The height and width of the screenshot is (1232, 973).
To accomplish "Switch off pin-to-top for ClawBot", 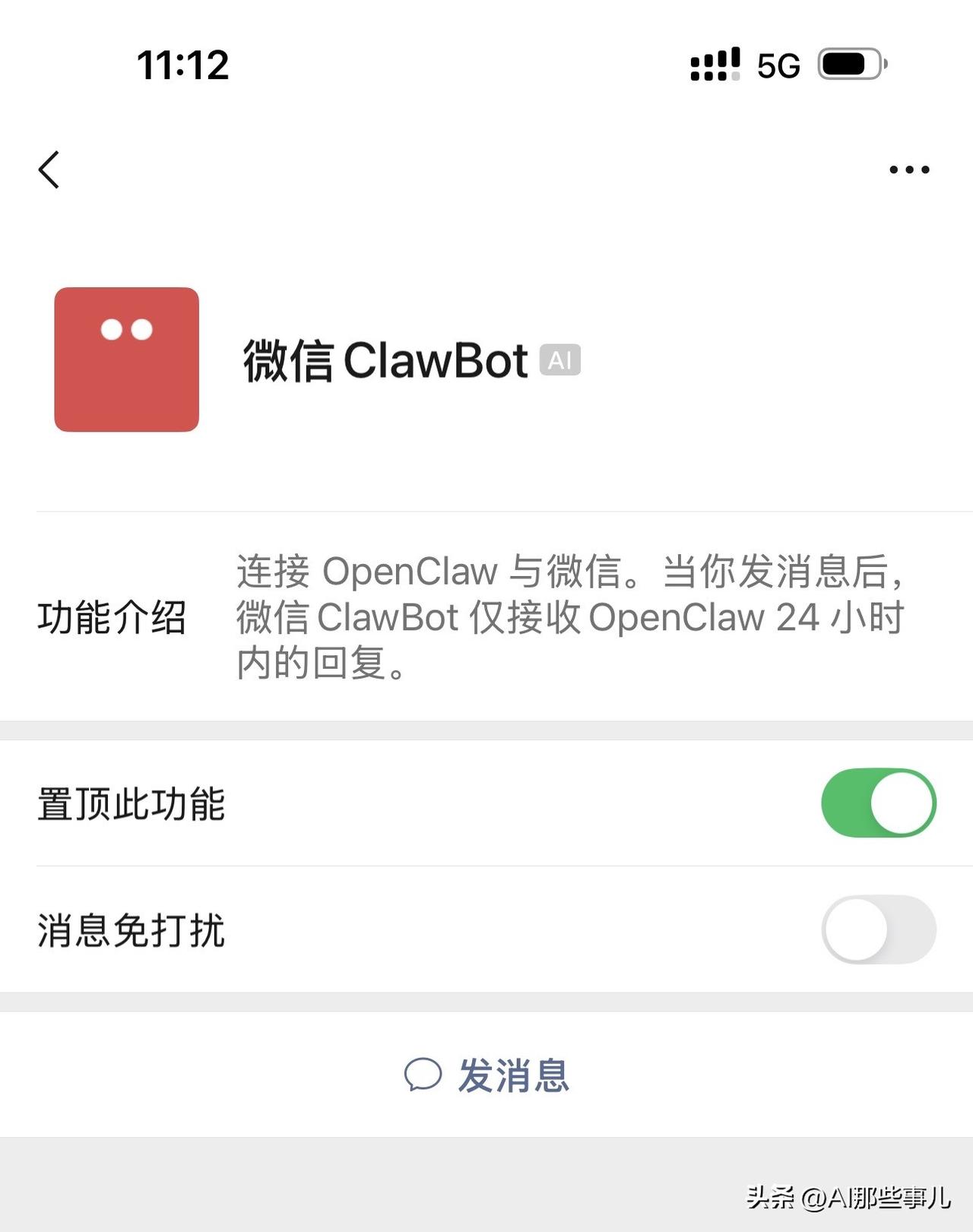I will tap(880, 803).
